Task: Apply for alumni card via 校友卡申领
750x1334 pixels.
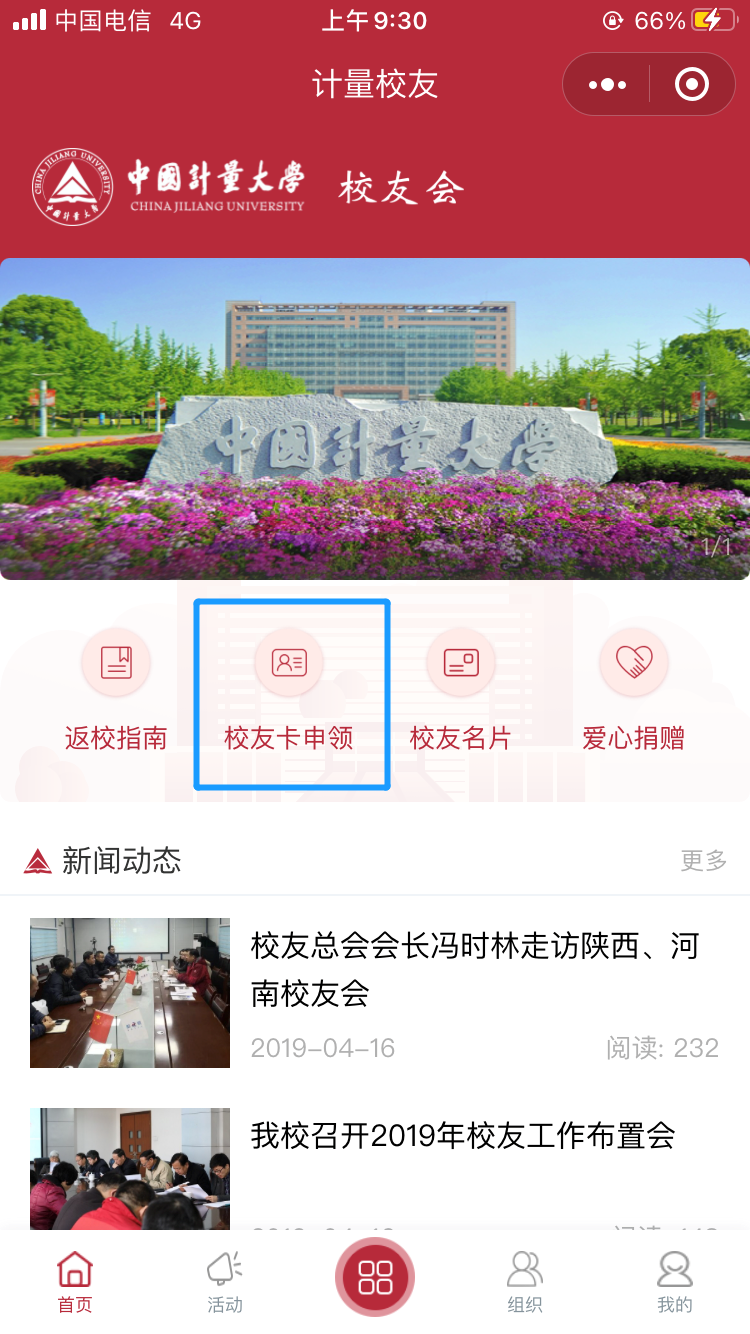Action: [x=289, y=692]
